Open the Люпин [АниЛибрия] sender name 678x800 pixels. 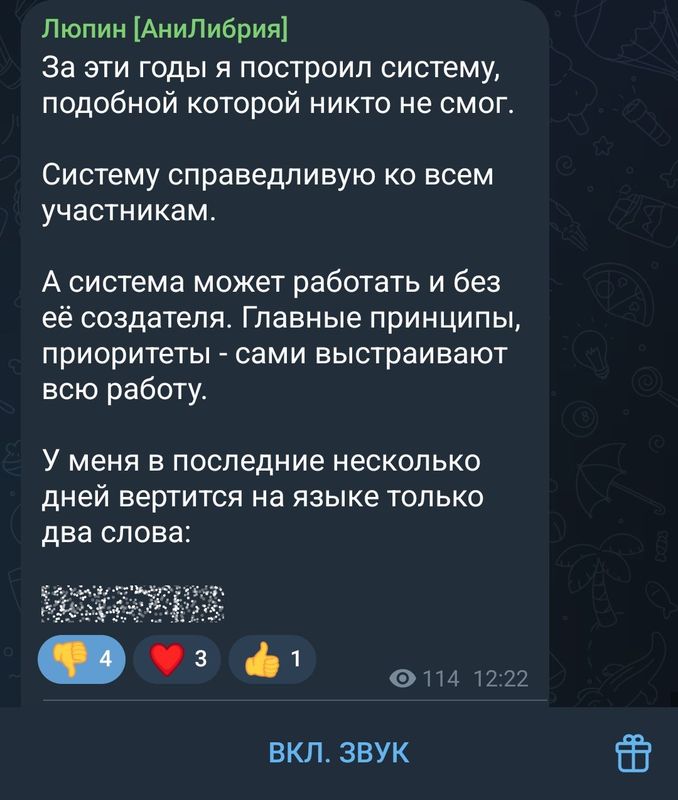pyautogui.click(x=165, y=28)
